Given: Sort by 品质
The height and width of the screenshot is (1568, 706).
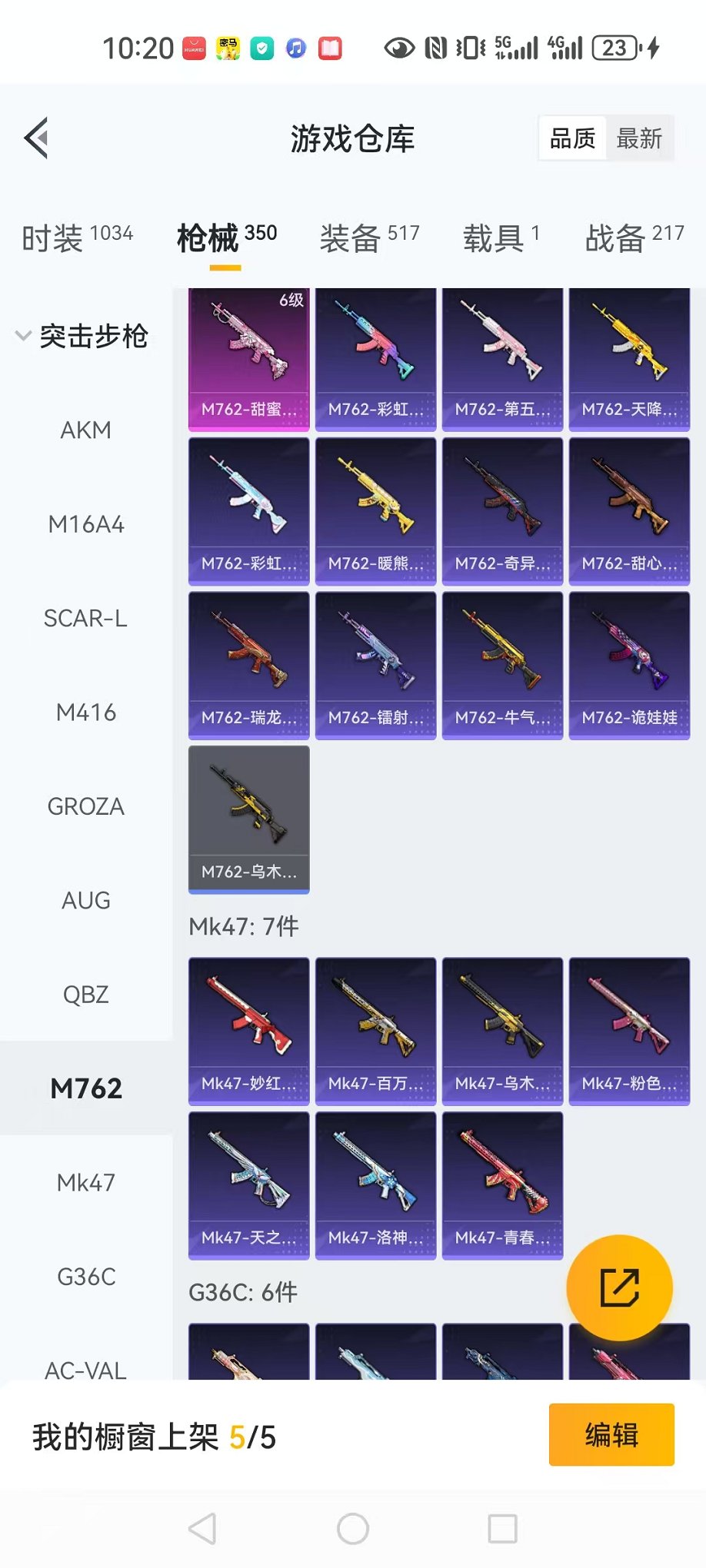Looking at the screenshot, I should click(x=573, y=139).
